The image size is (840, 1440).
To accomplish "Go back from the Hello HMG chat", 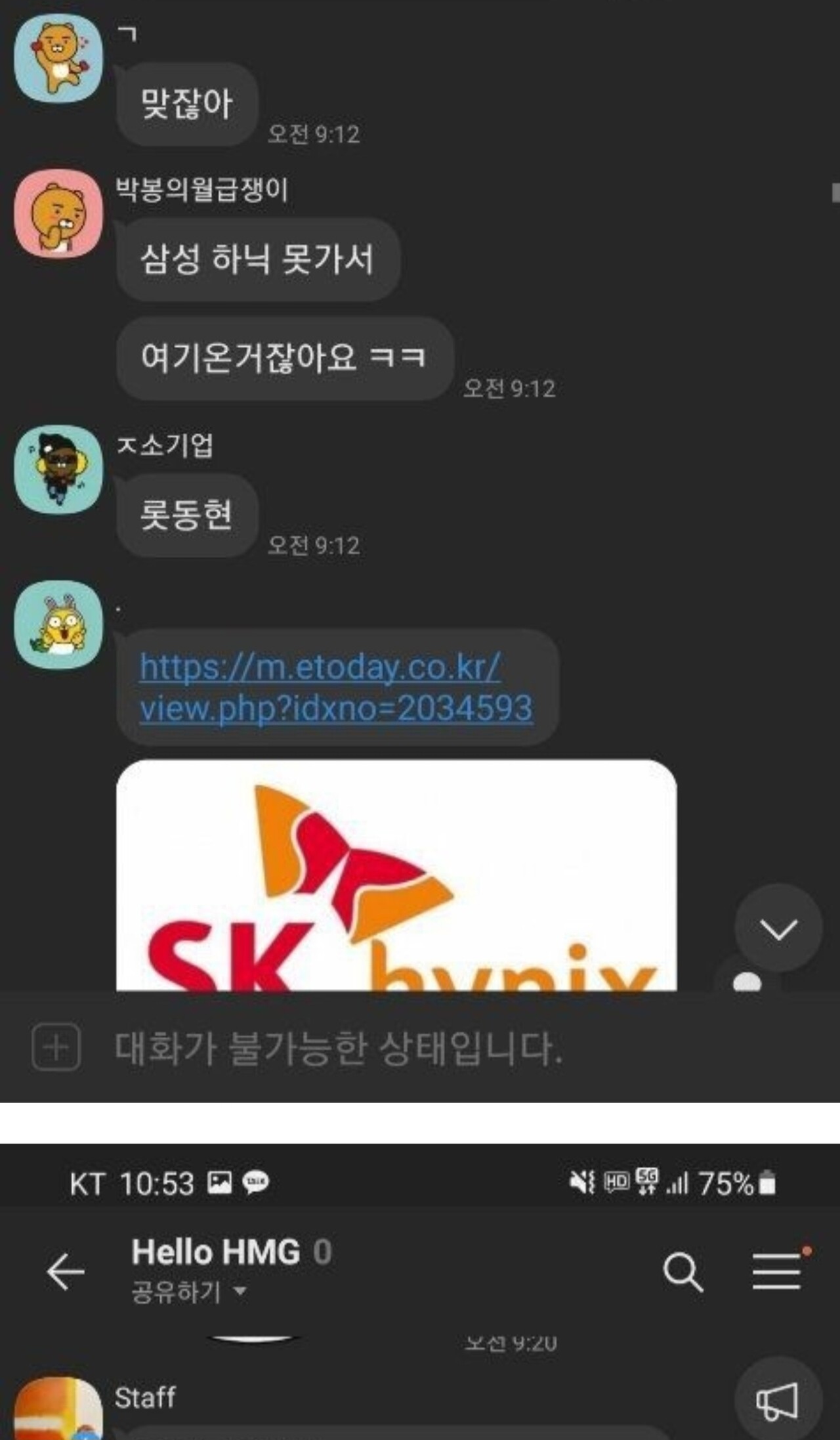I will 66,1271.
